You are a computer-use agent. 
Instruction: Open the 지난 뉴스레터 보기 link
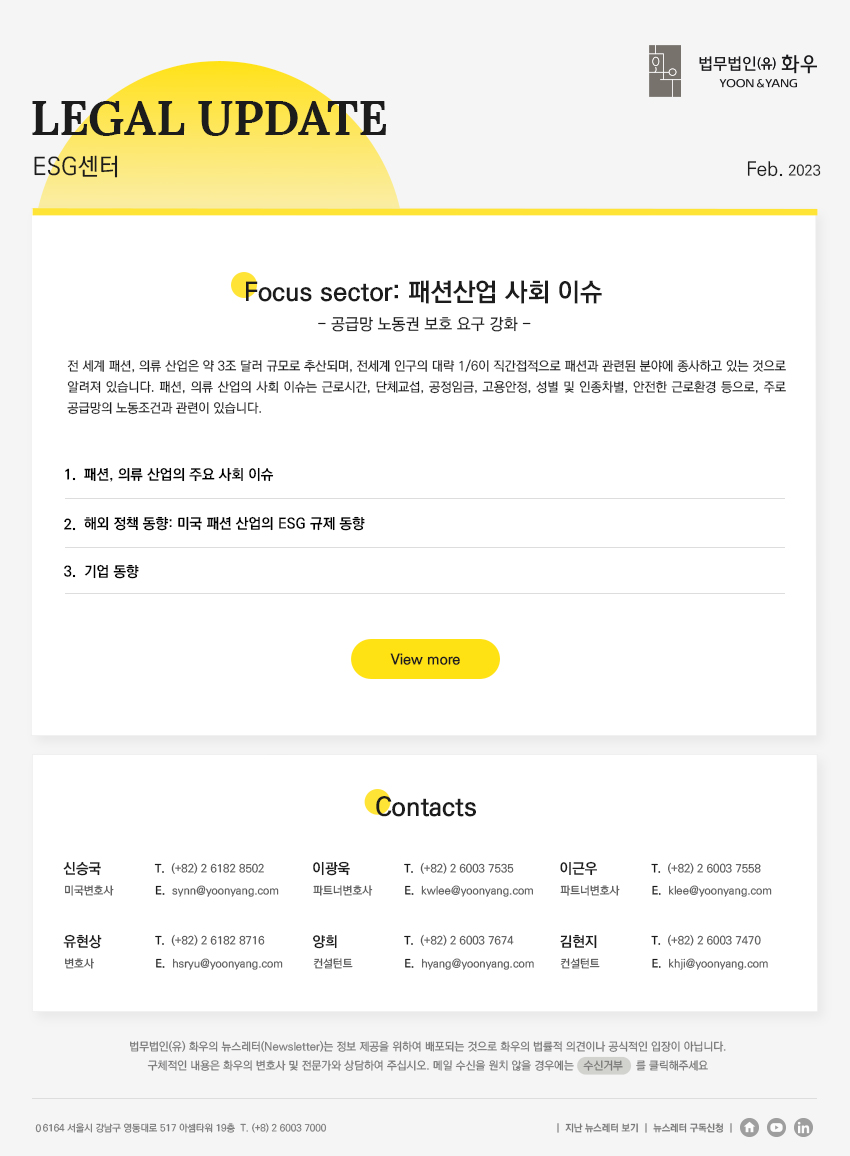point(601,1128)
